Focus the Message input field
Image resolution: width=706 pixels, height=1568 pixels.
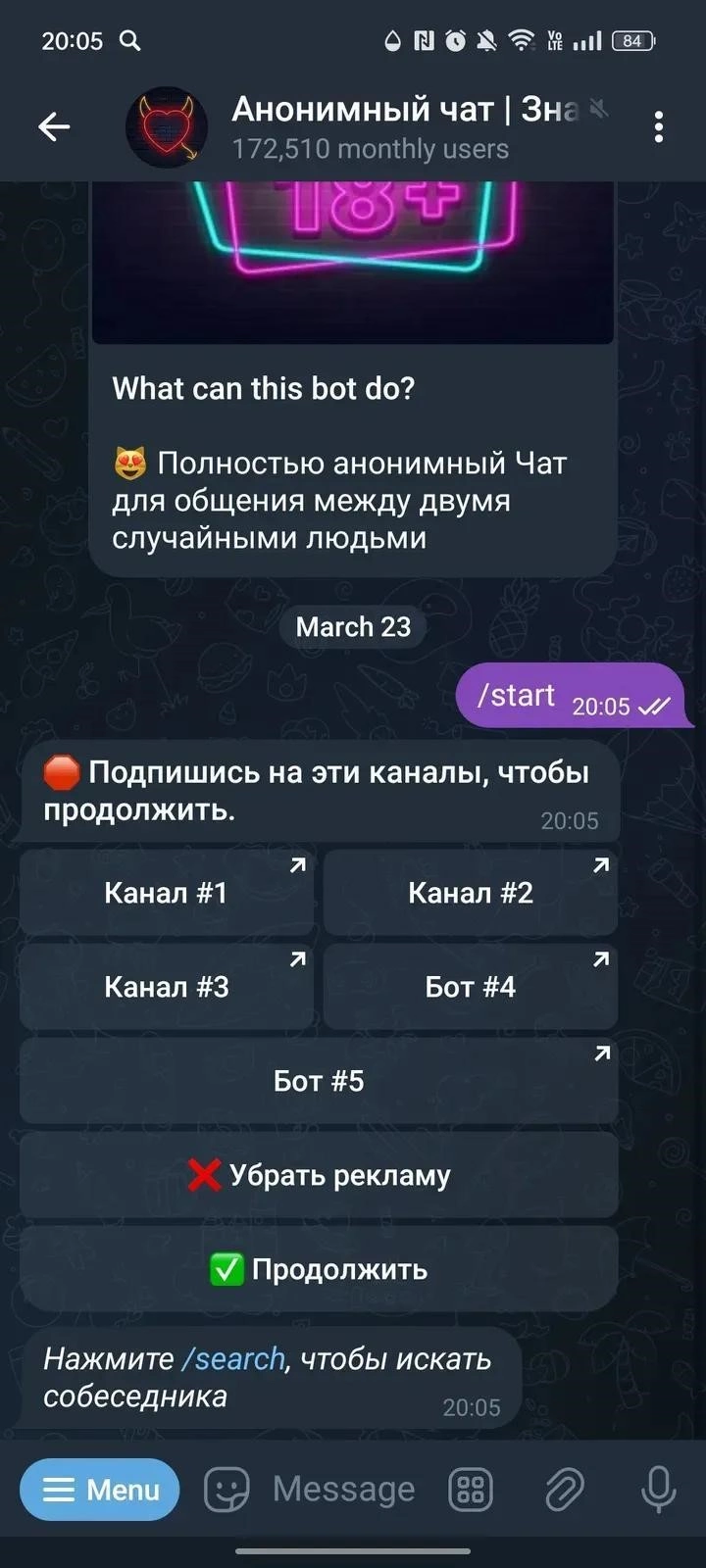point(343,1490)
